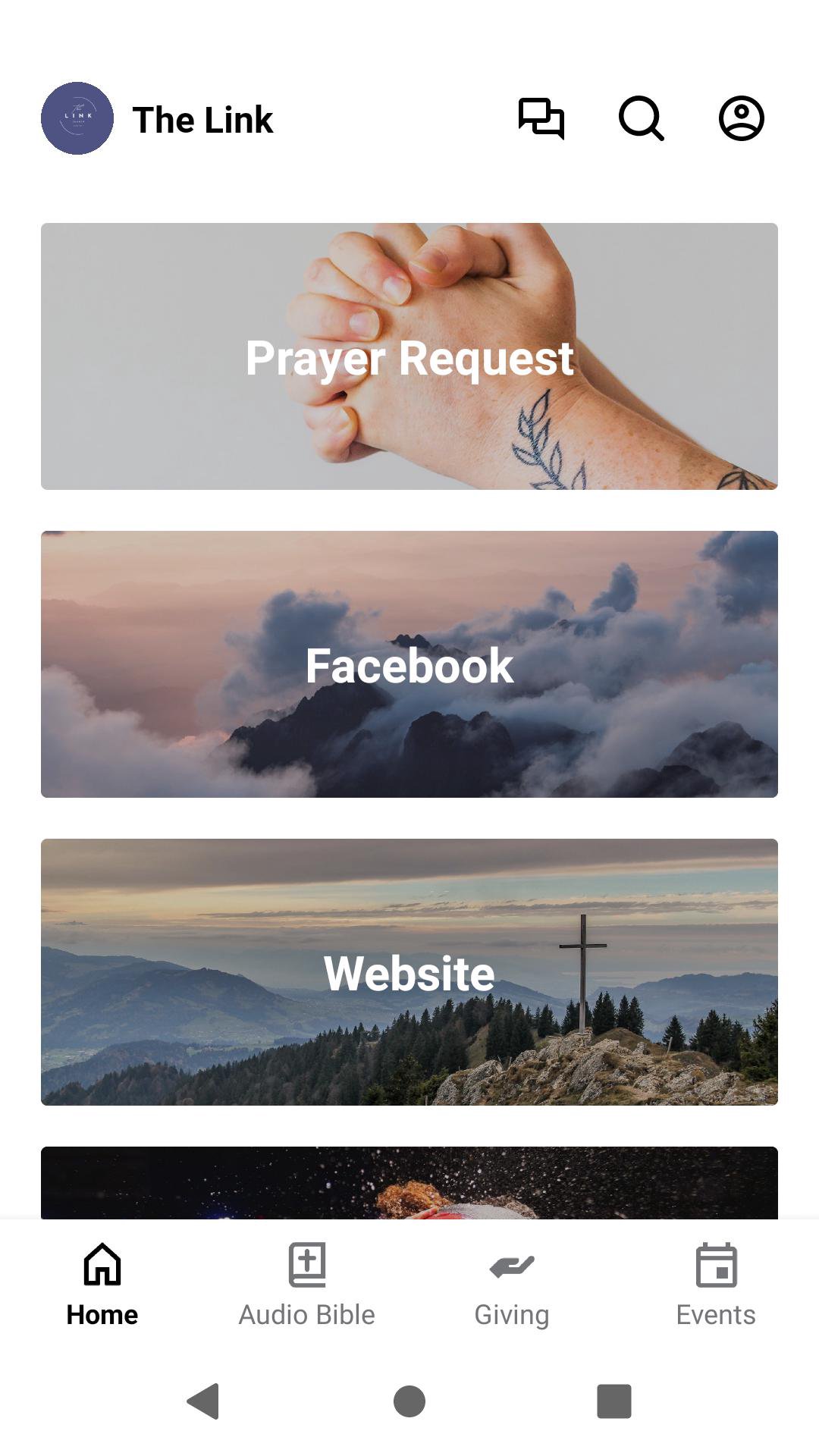Open the user profile icon
Screen dimensions: 819x1456
tap(741, 119)
